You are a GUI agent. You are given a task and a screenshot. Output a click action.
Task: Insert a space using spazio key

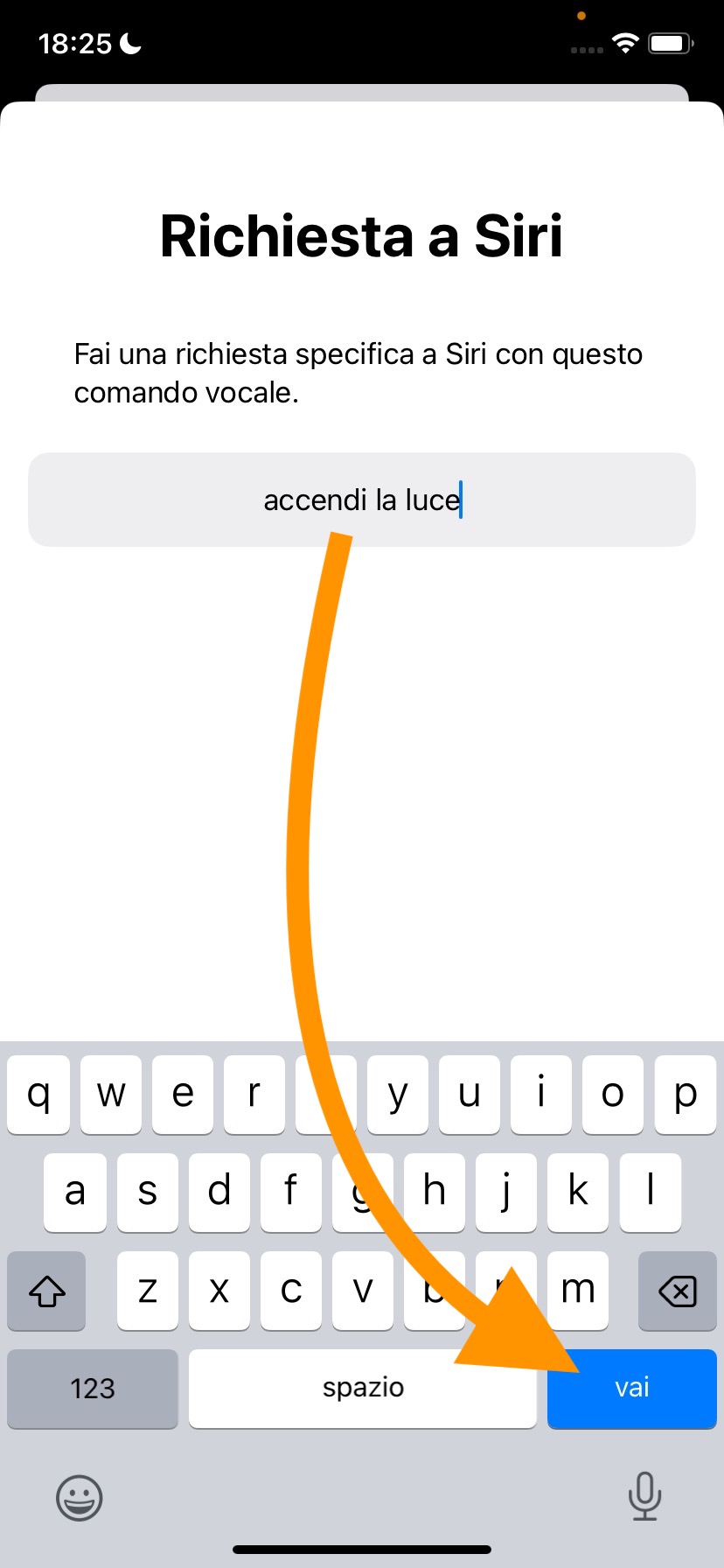tap(362, 1389)
